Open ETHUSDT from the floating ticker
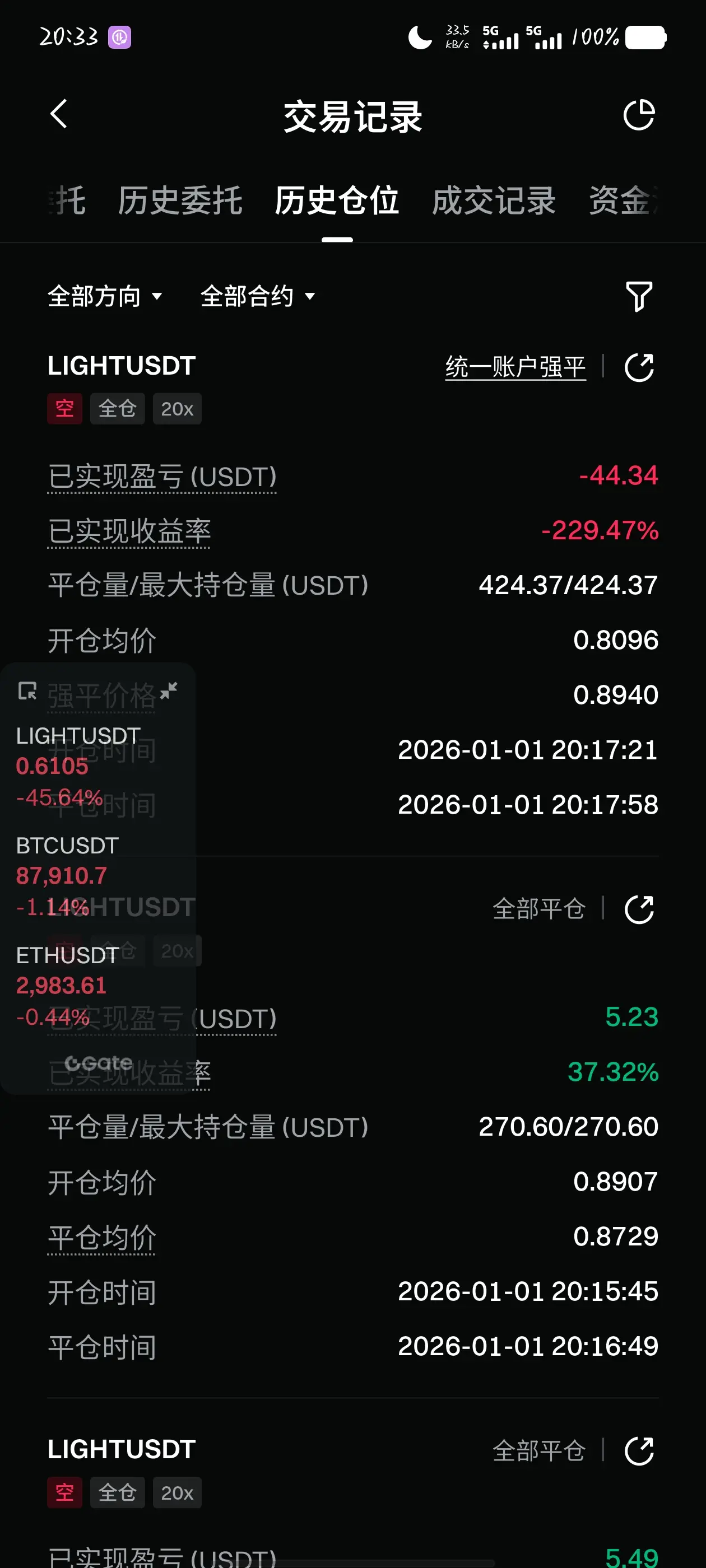The height and width of the screenshot is (1568, 706). click(67, 985)
